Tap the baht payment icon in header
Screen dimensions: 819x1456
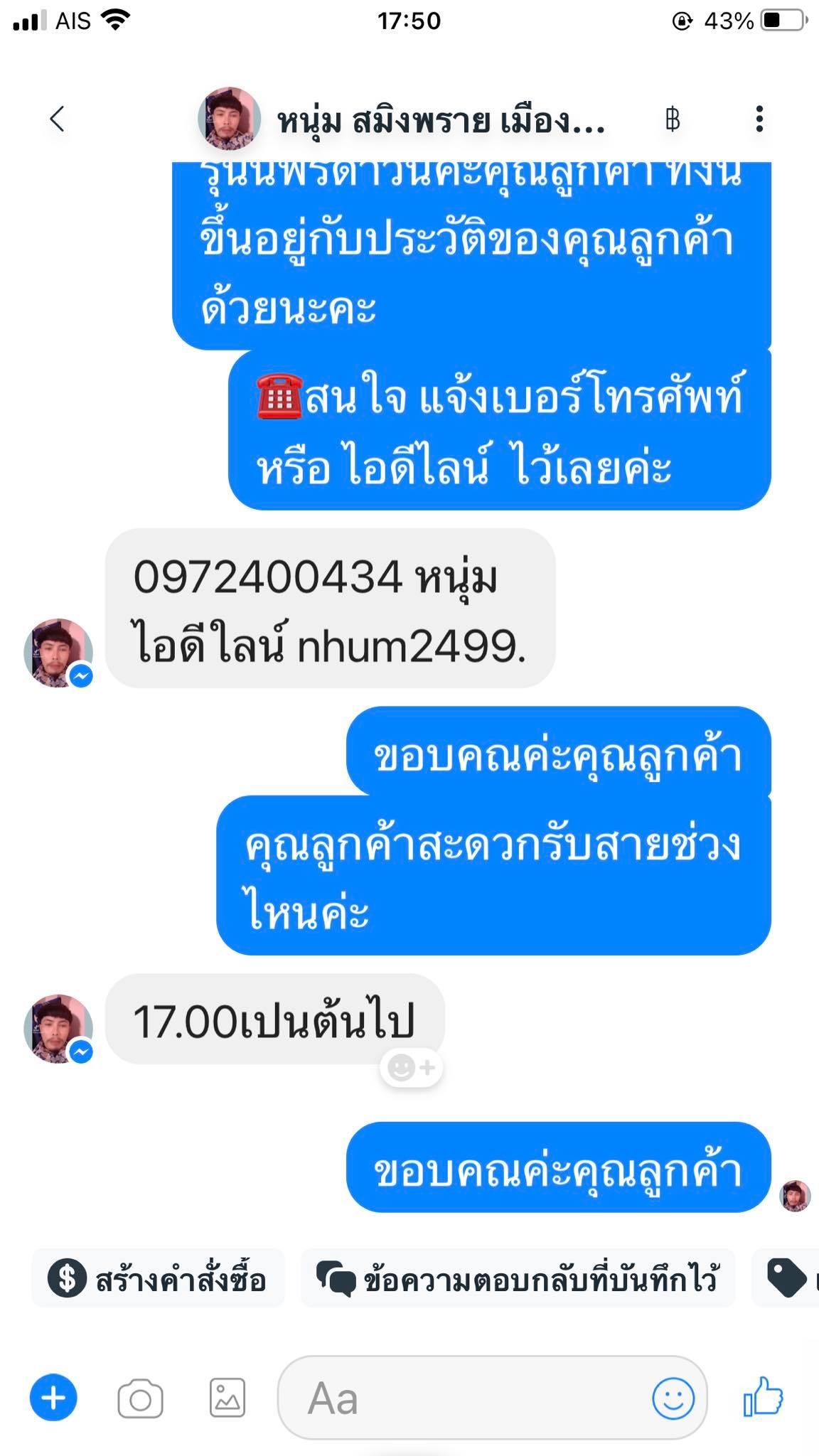click(x=672, y=119)
